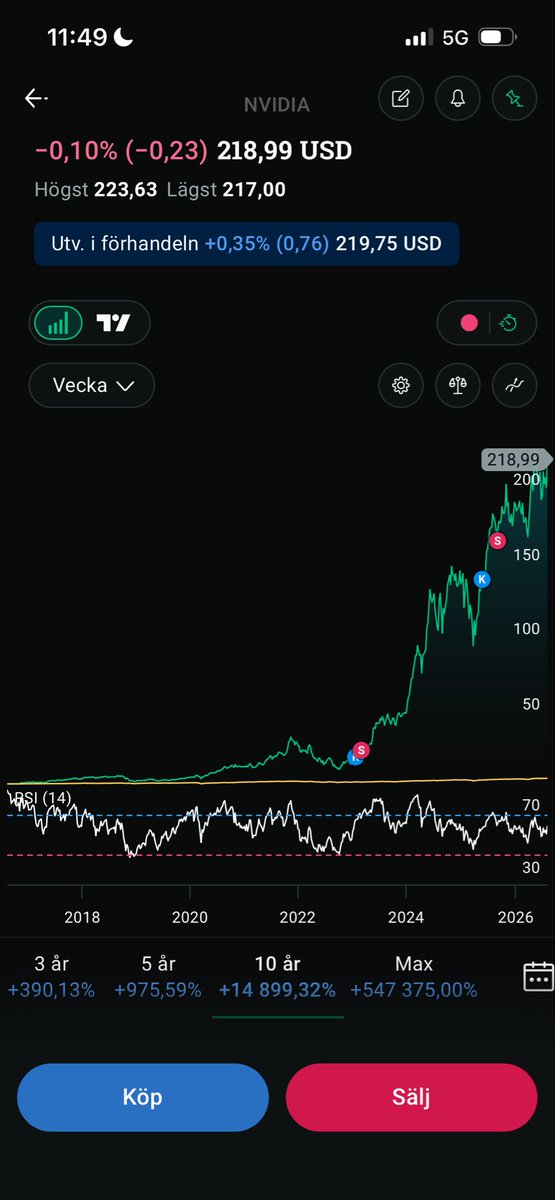Go back using the arrow
555x1200 pixels.
click(36, 98)
